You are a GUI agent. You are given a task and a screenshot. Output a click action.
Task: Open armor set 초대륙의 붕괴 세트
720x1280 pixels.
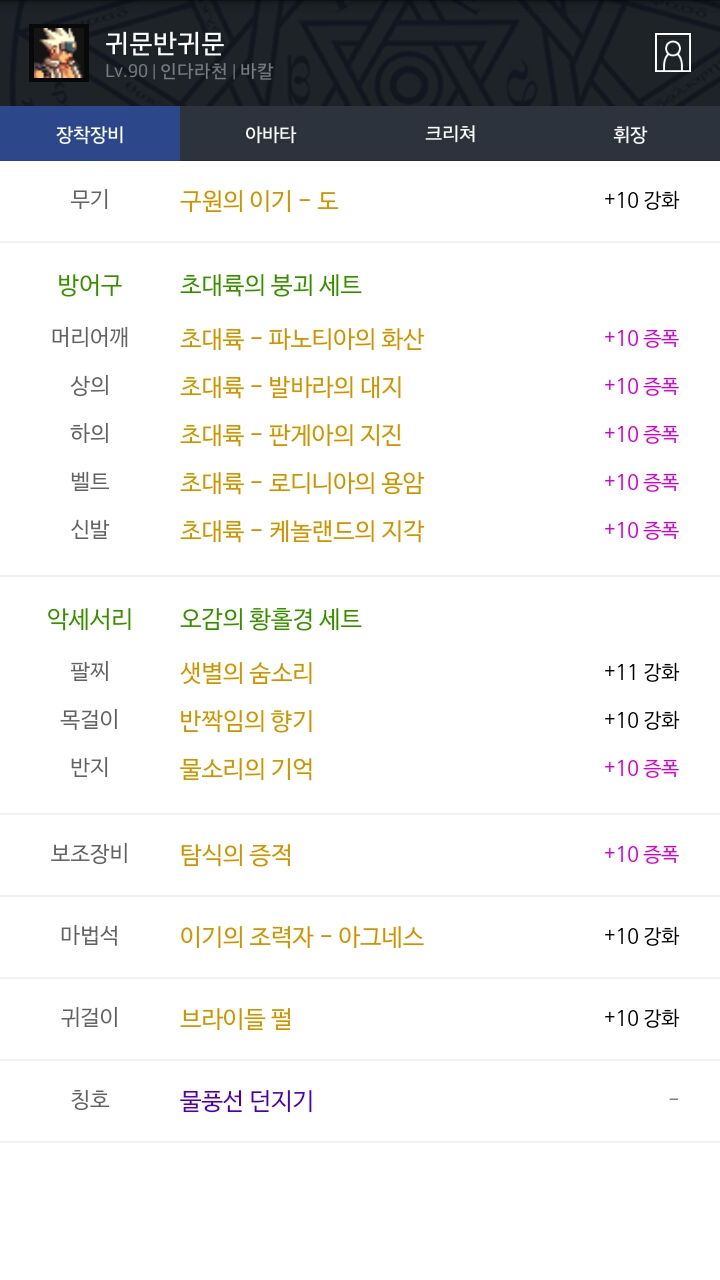pos(270,285)
